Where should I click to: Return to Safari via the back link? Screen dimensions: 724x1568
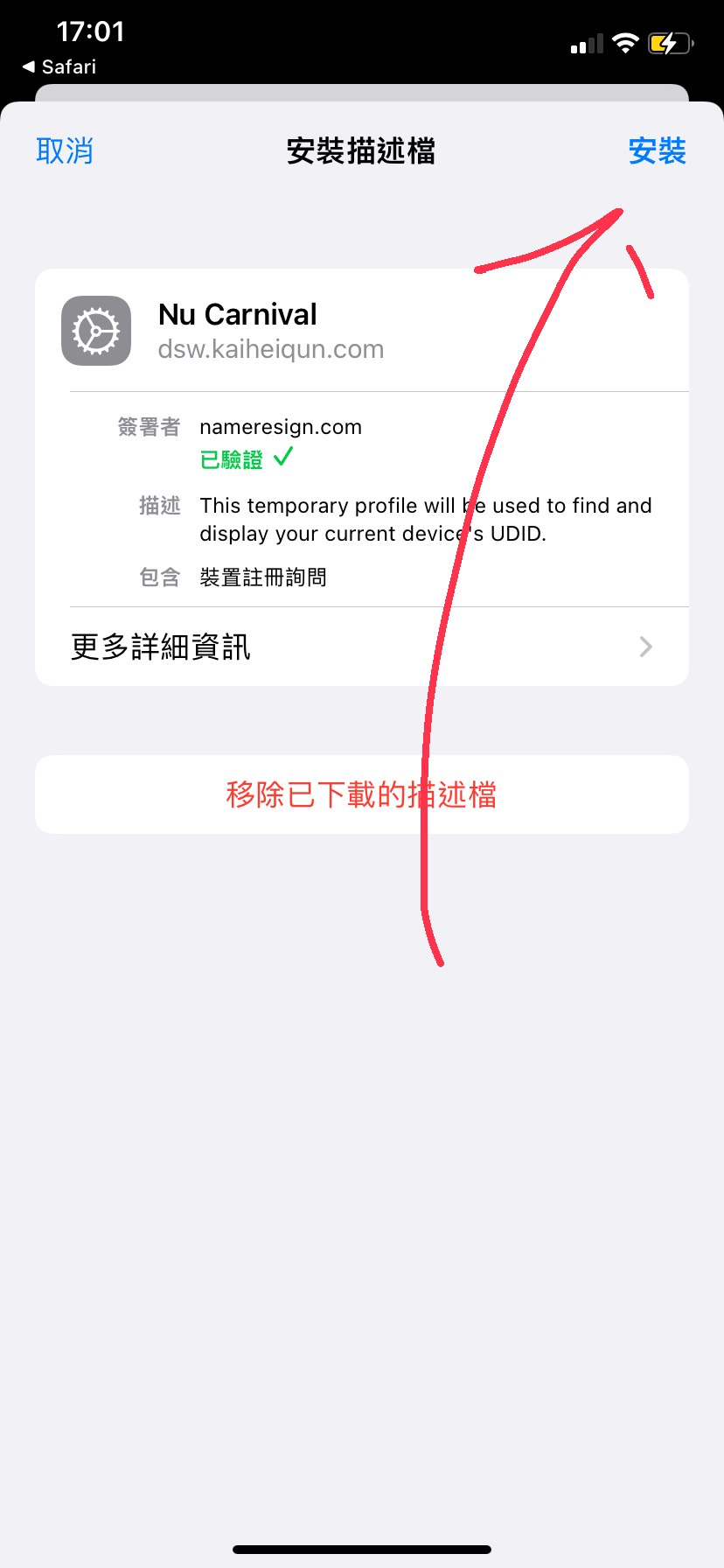tap(59, 66)
